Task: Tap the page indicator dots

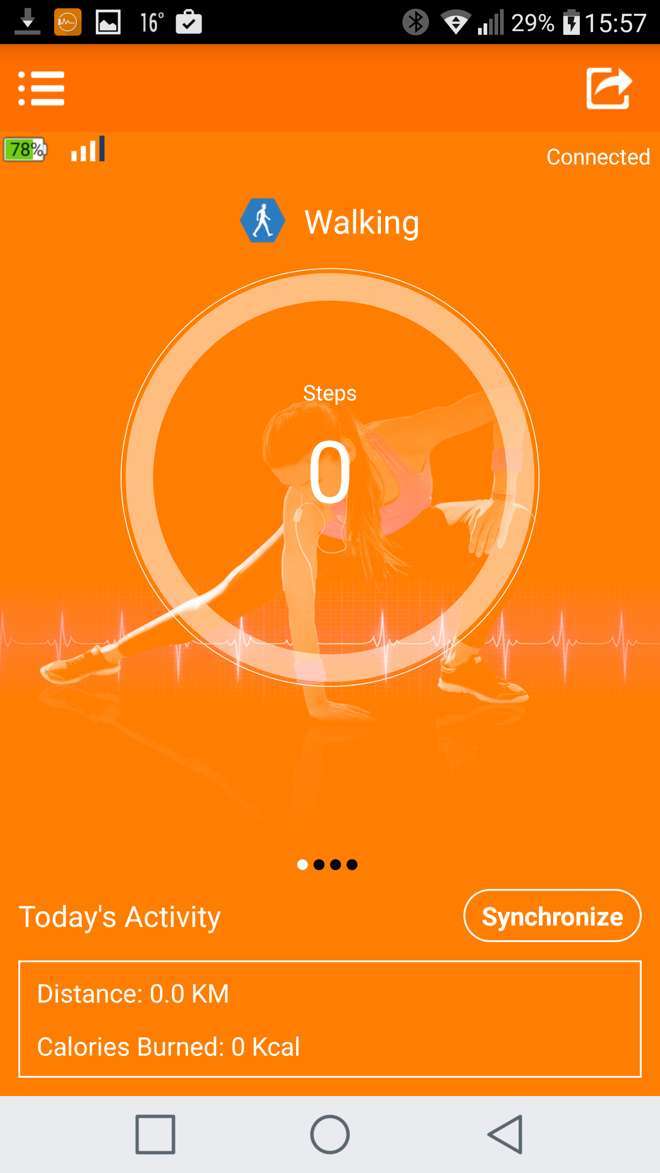Action: 328,865
